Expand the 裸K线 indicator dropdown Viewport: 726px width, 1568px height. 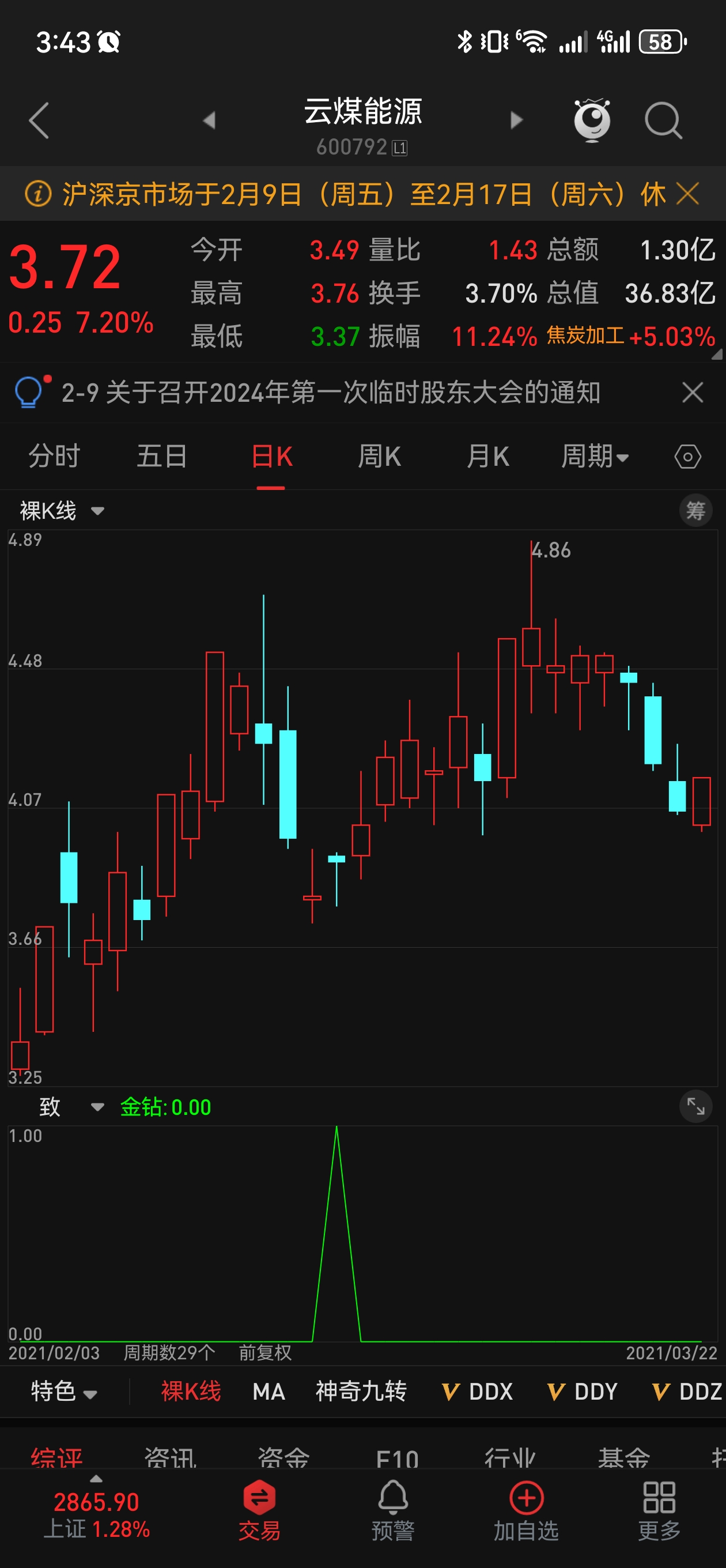62,511
